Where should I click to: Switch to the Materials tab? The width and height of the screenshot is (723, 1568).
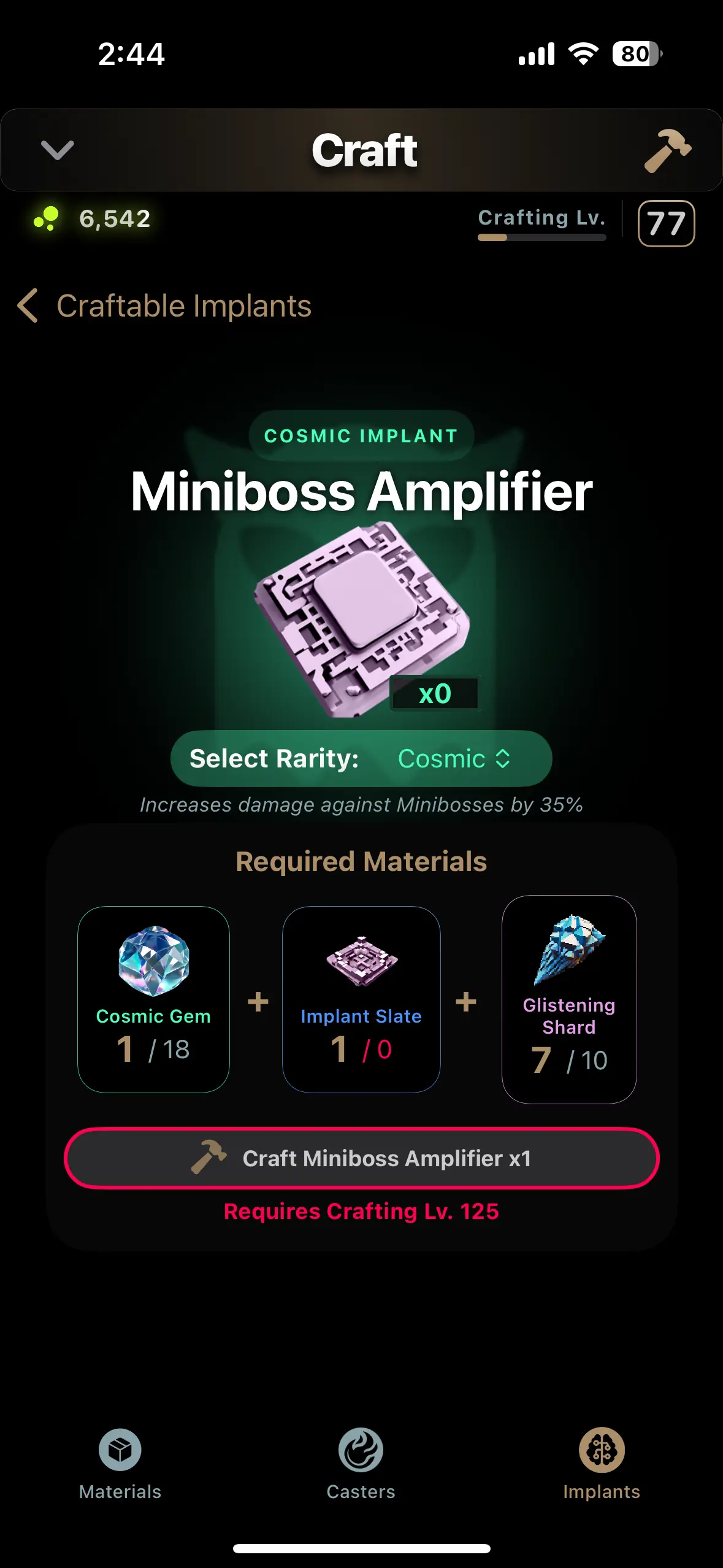(x=120, y=1464)
